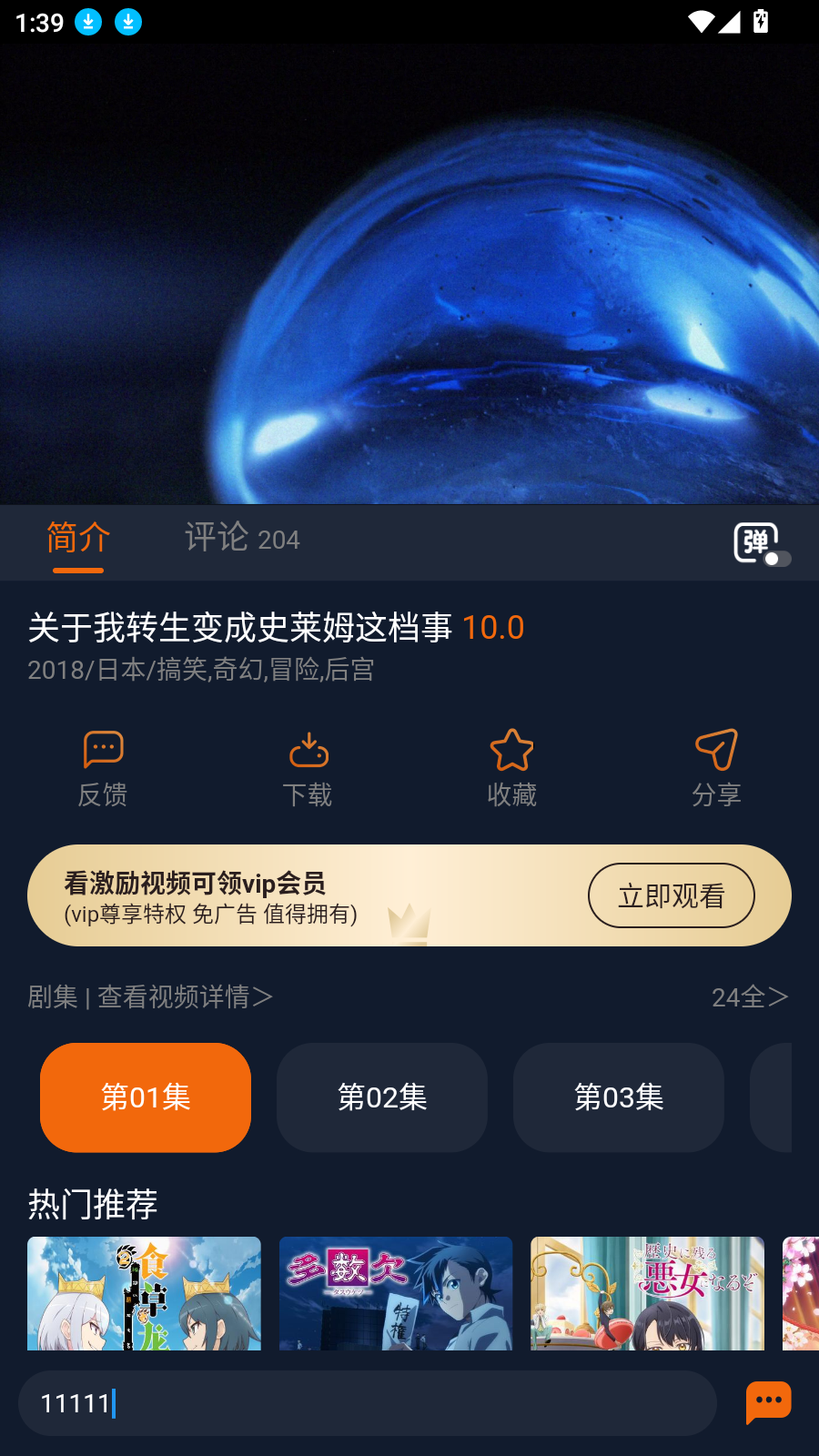Click the 弹 danmaku bubble icon

click(753, 541)
